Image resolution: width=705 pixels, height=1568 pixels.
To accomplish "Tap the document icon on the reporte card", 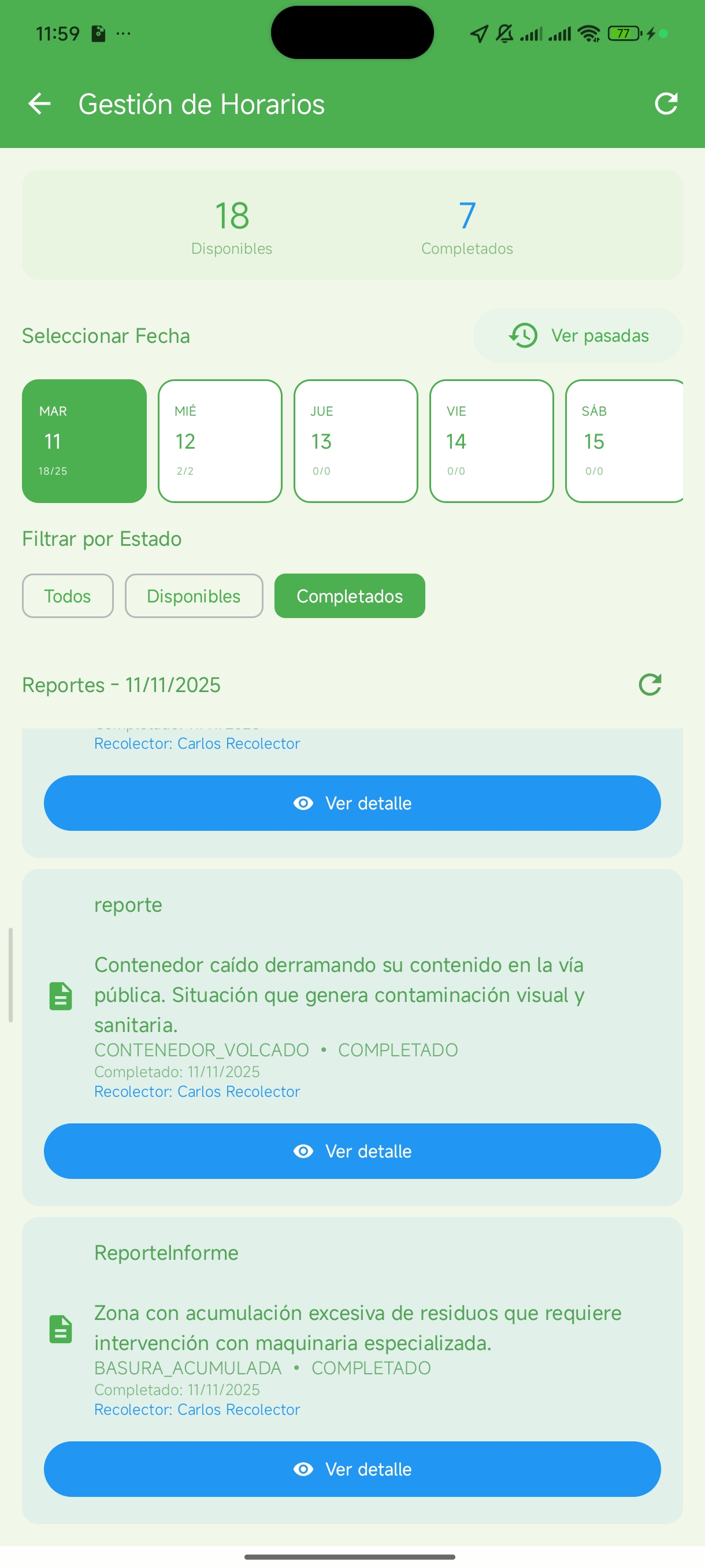I will pyautogui.click(x=59, y=994).
